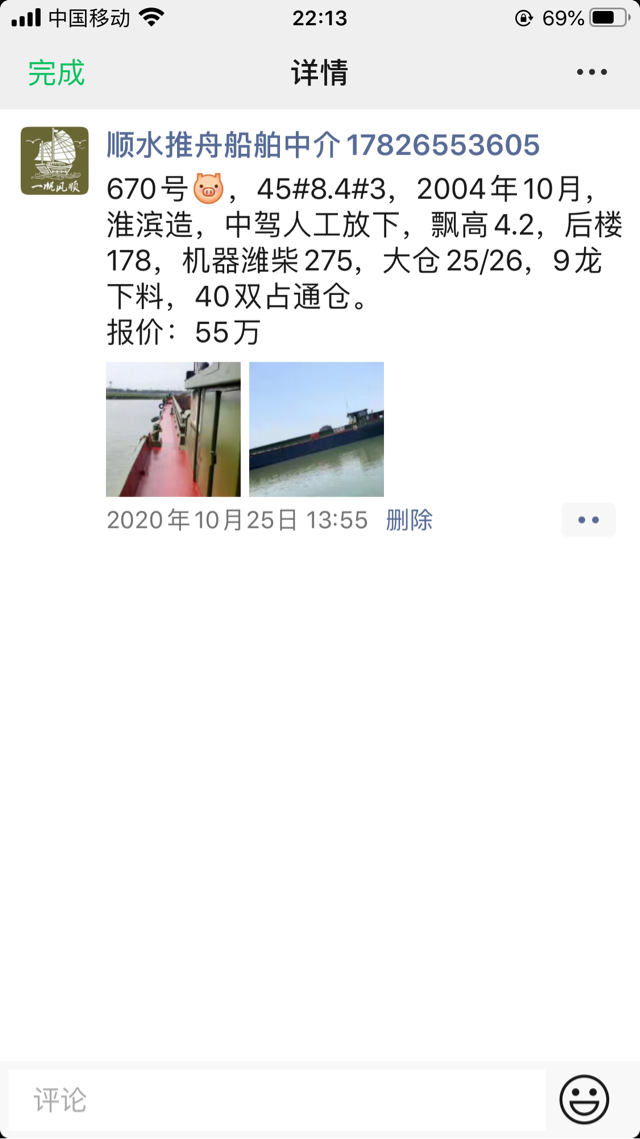The height and width of the screenshot is (1139, 640).
Task: View the blue barge photo
Action: (316, 429)
